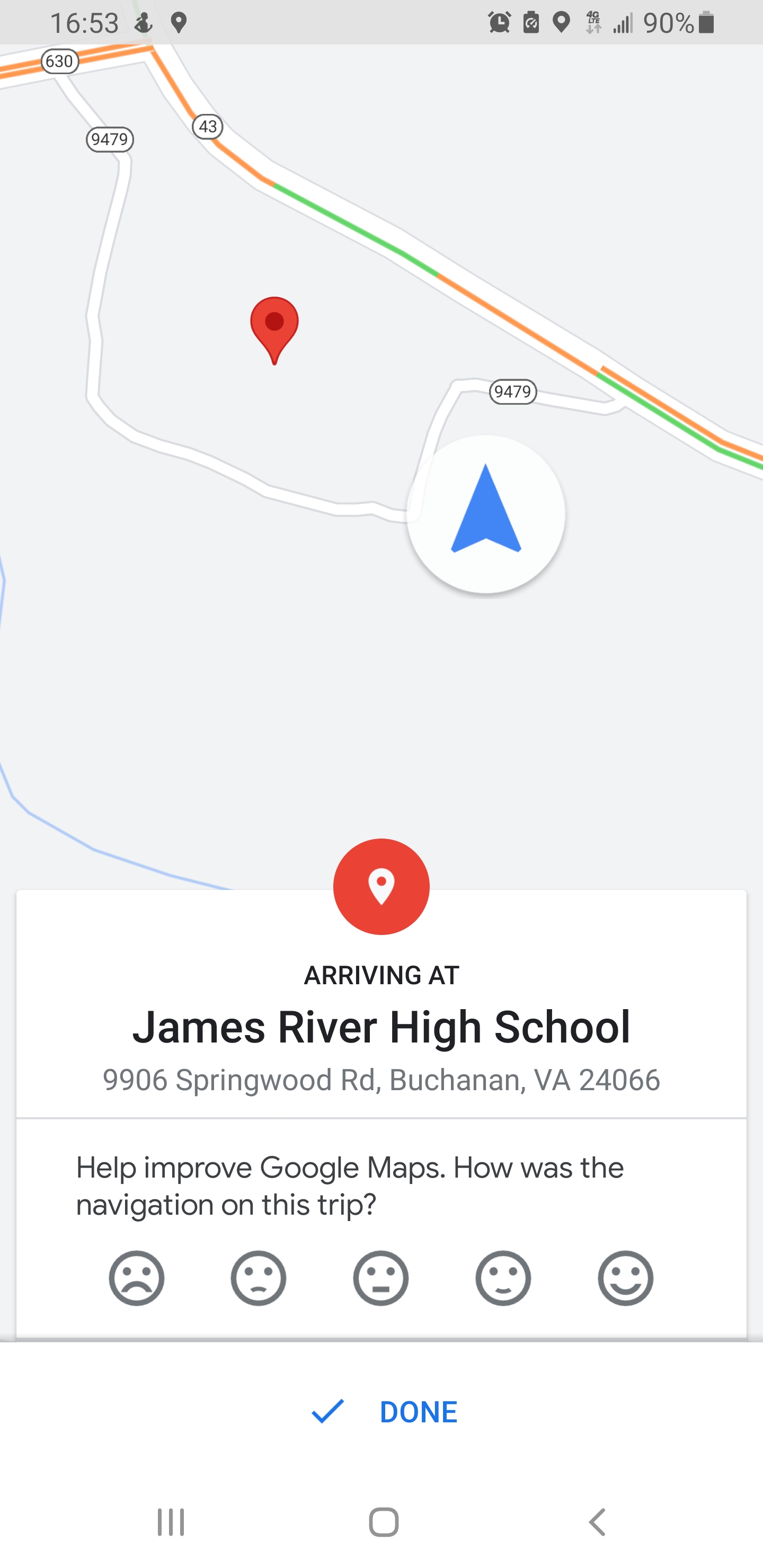Rate the trip with the happiest face
This screenshot has width=763, height=1568.
point(625,1278)
